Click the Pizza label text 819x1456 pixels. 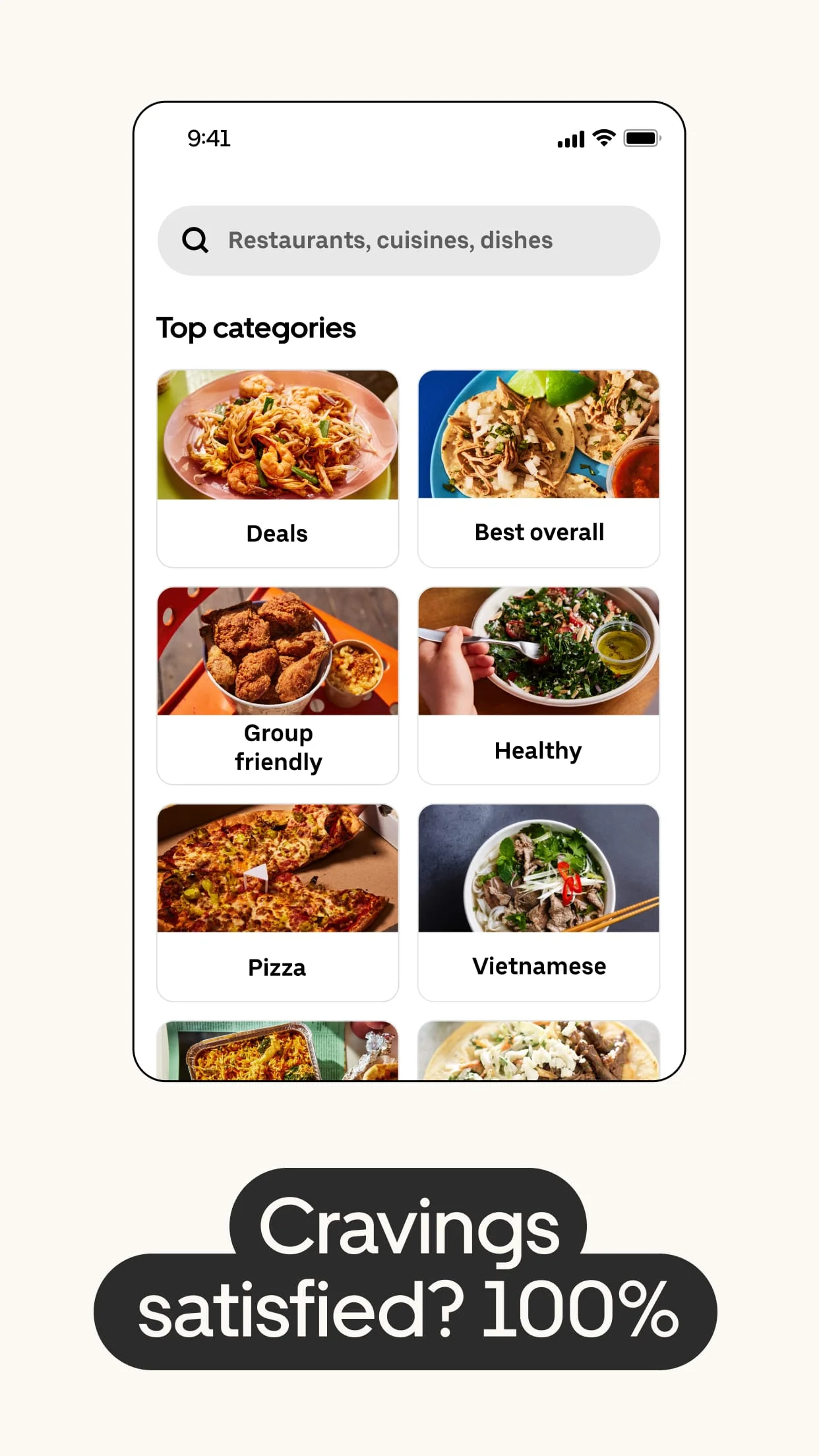pos(276,968)
